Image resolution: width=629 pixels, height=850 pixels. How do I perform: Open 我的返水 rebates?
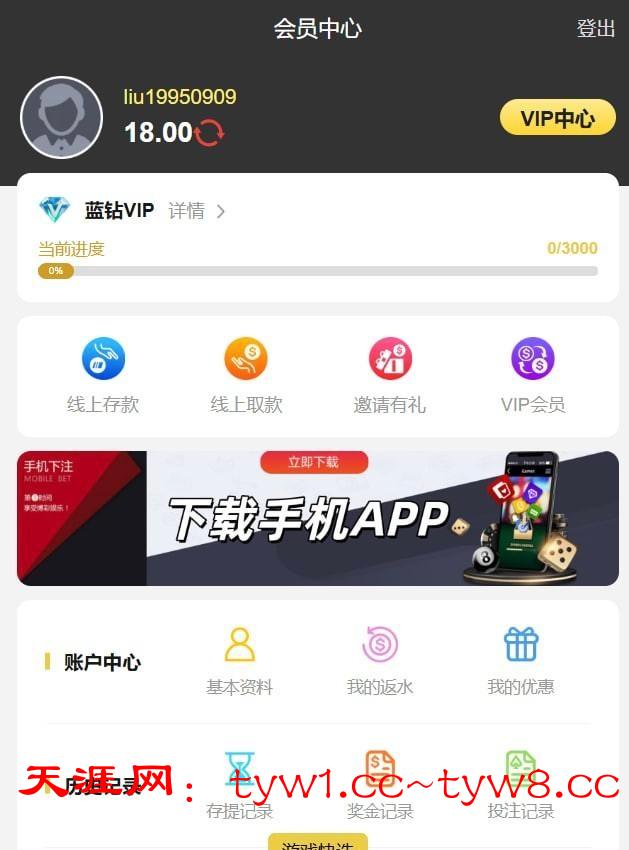380,660
